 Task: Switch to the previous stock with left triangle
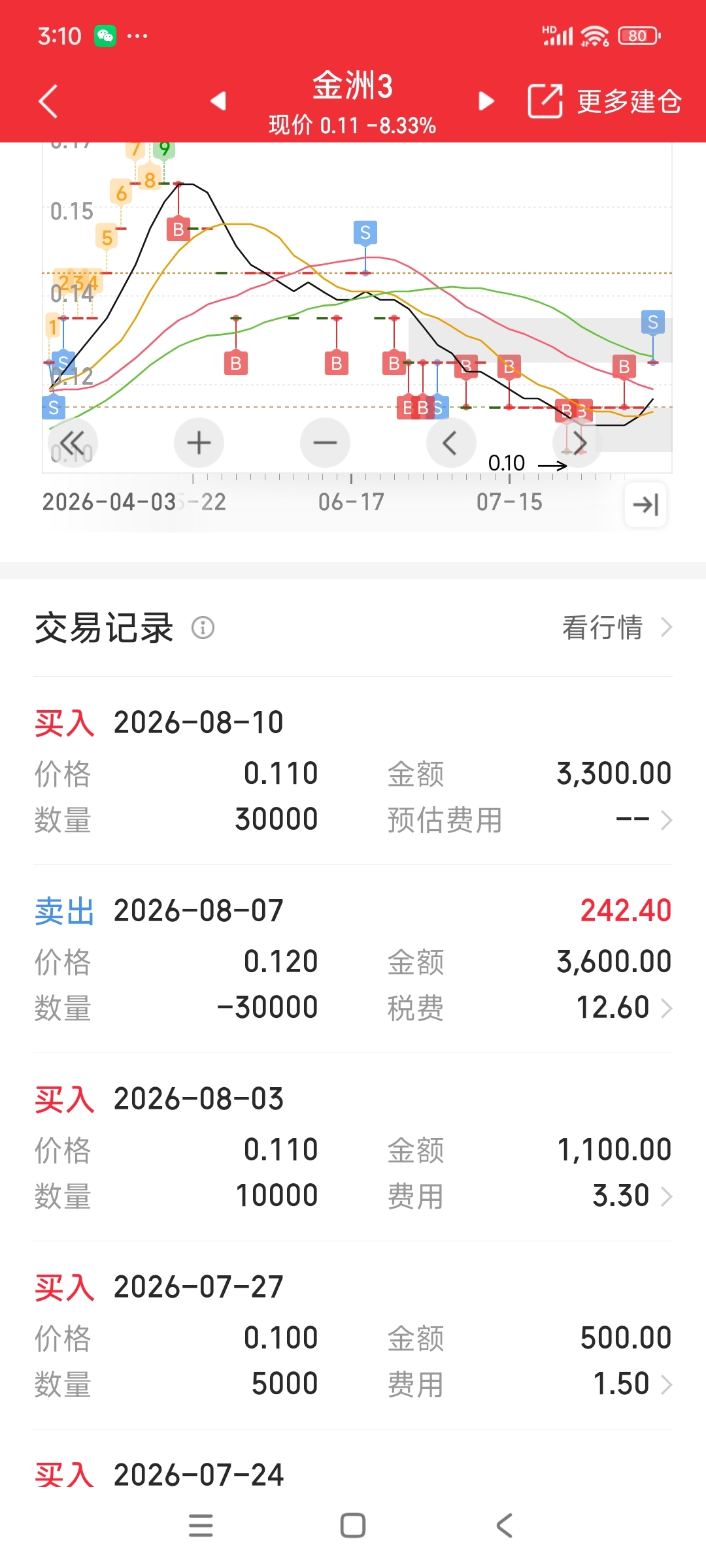(218, 101)
